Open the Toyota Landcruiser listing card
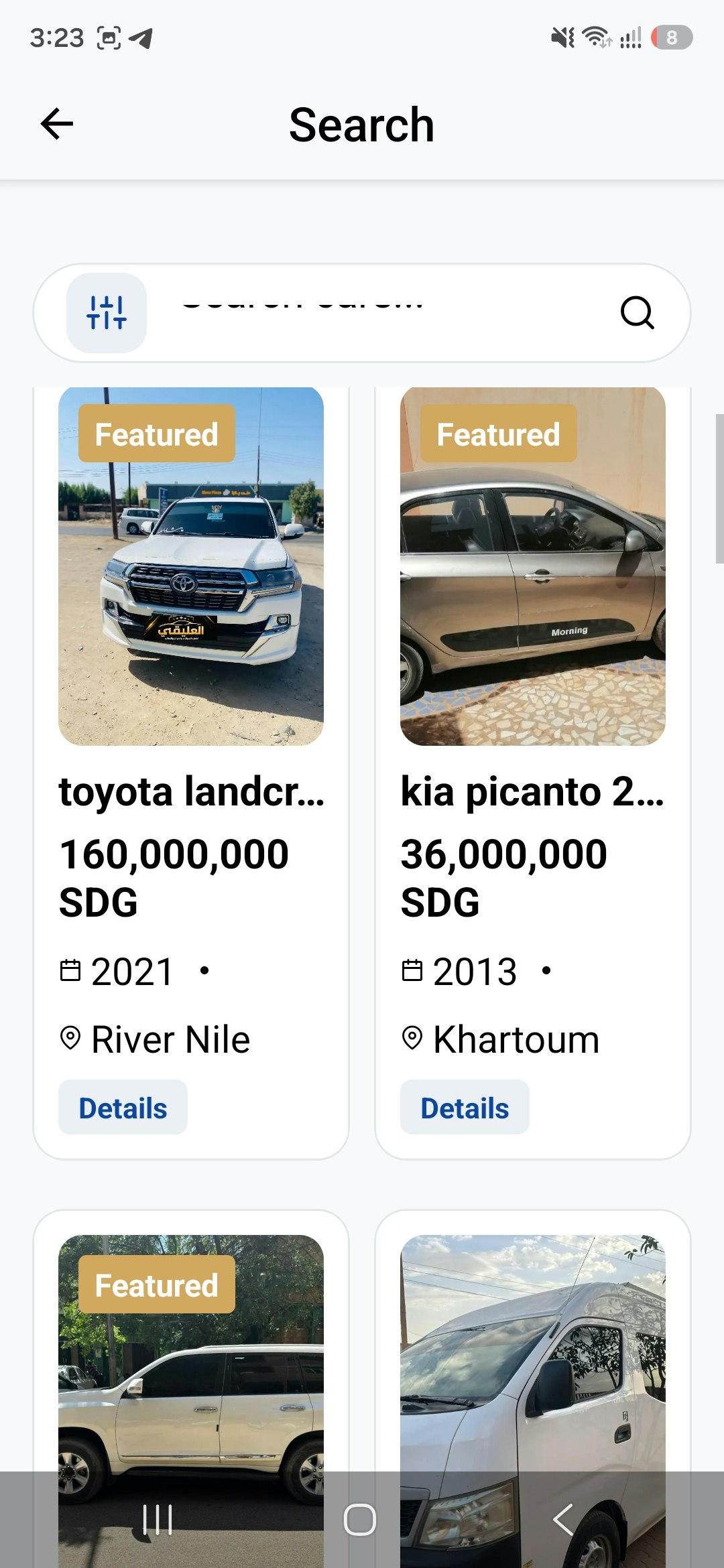 coord(191,773)
